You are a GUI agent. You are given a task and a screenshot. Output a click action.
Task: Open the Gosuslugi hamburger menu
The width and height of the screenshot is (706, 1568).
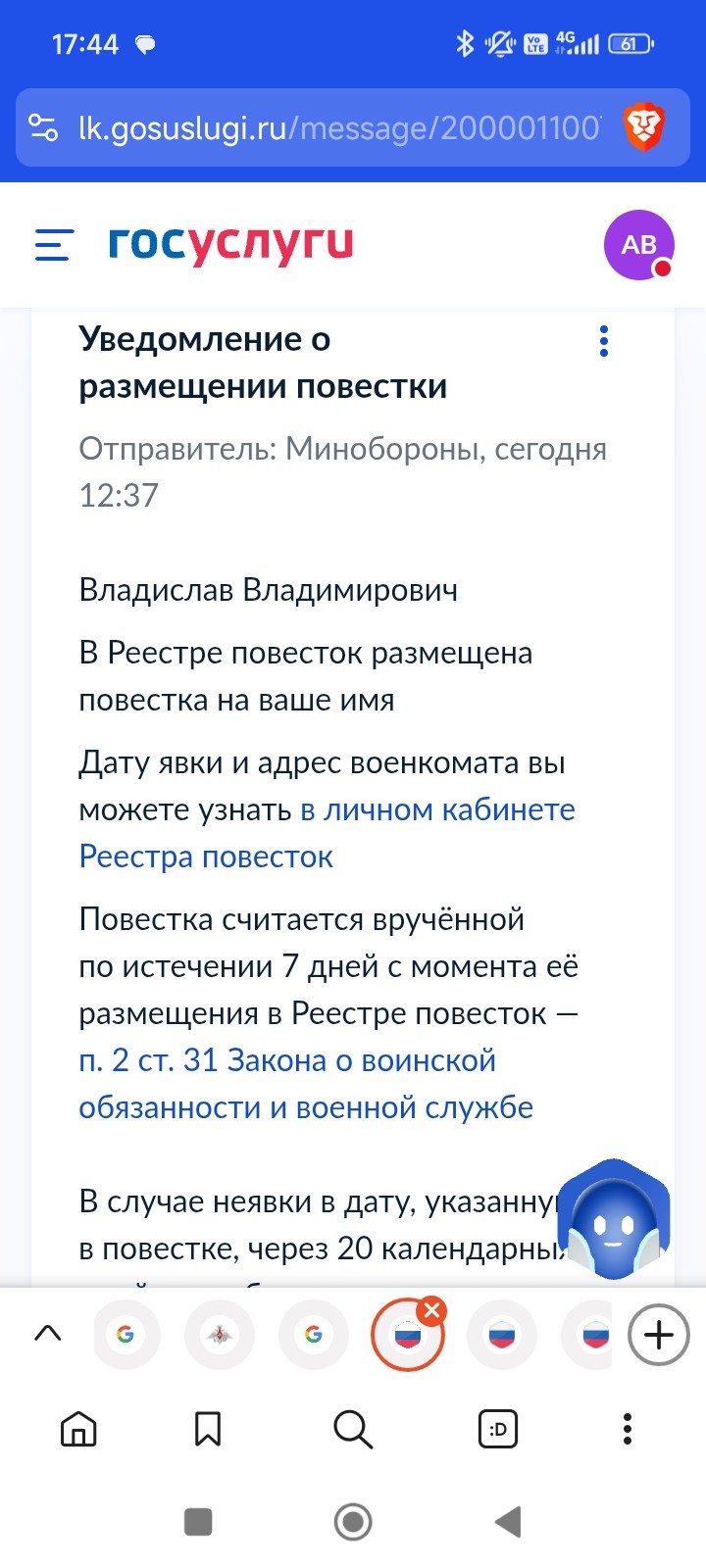(54, 244)
